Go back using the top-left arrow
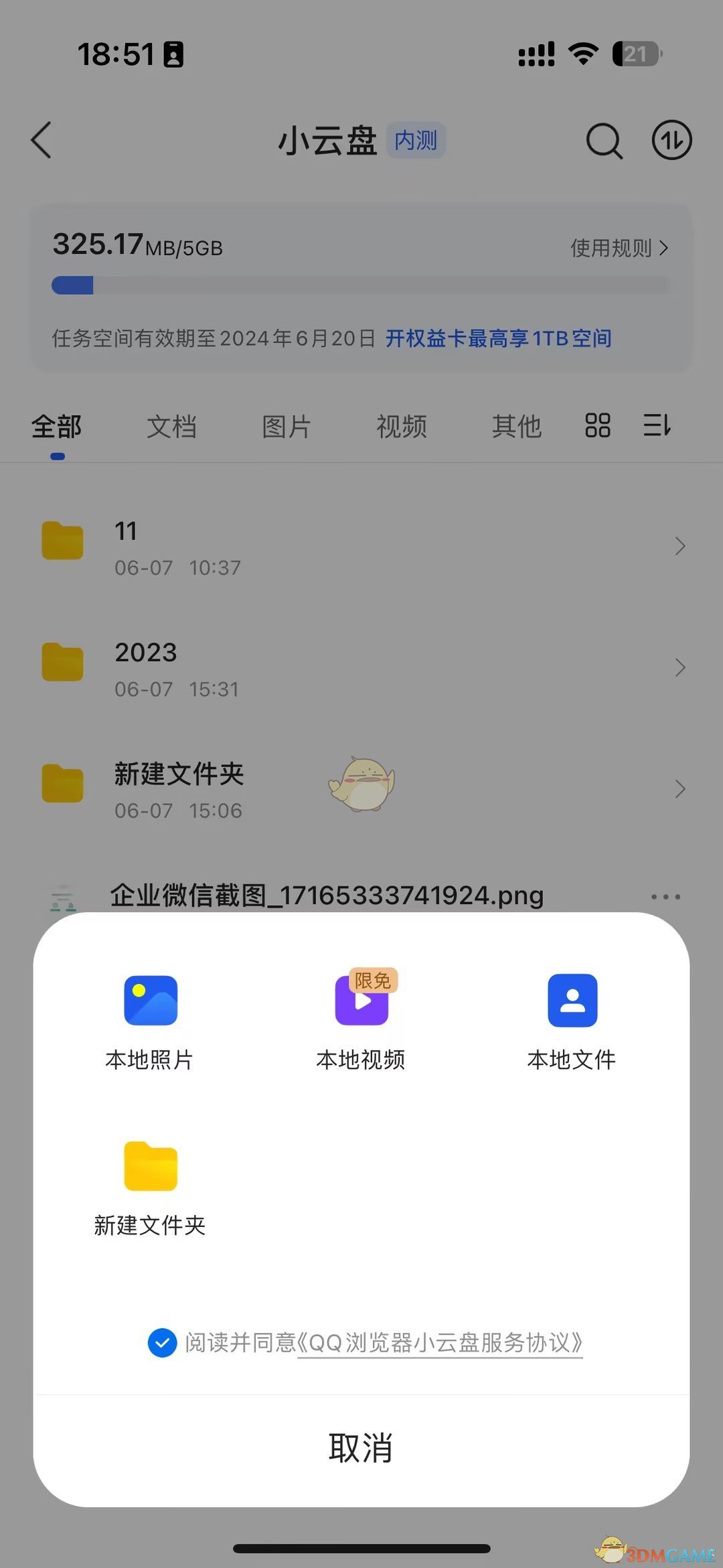 click(x=42, y=140)
